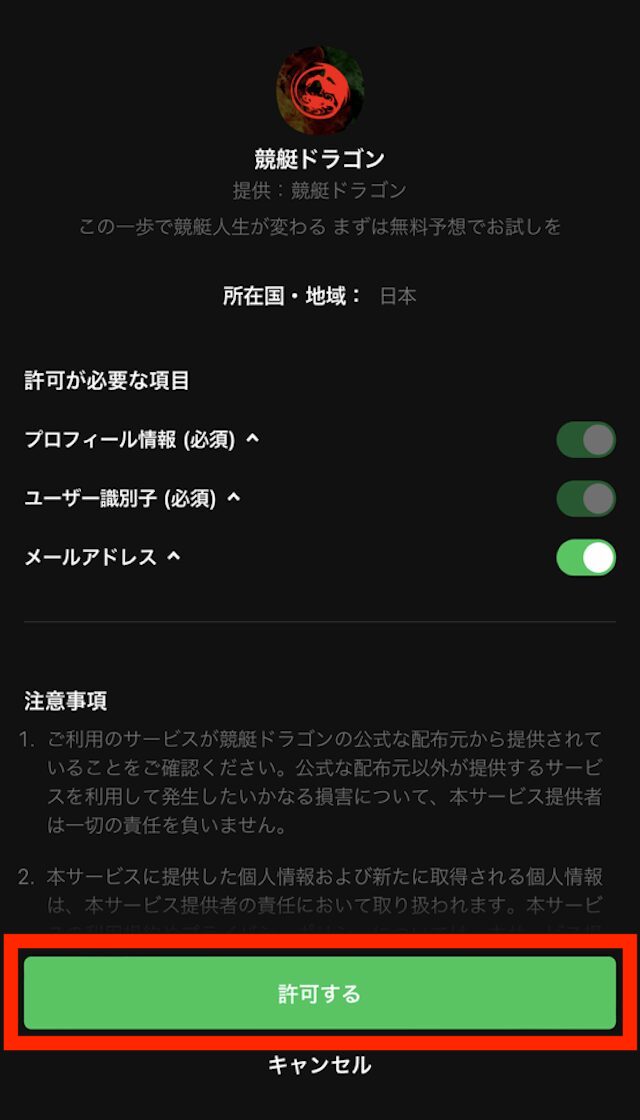640x1120 pixels.
Task: Tap the プロフィール情報 required switch
Action: click(x=586, y=440)
